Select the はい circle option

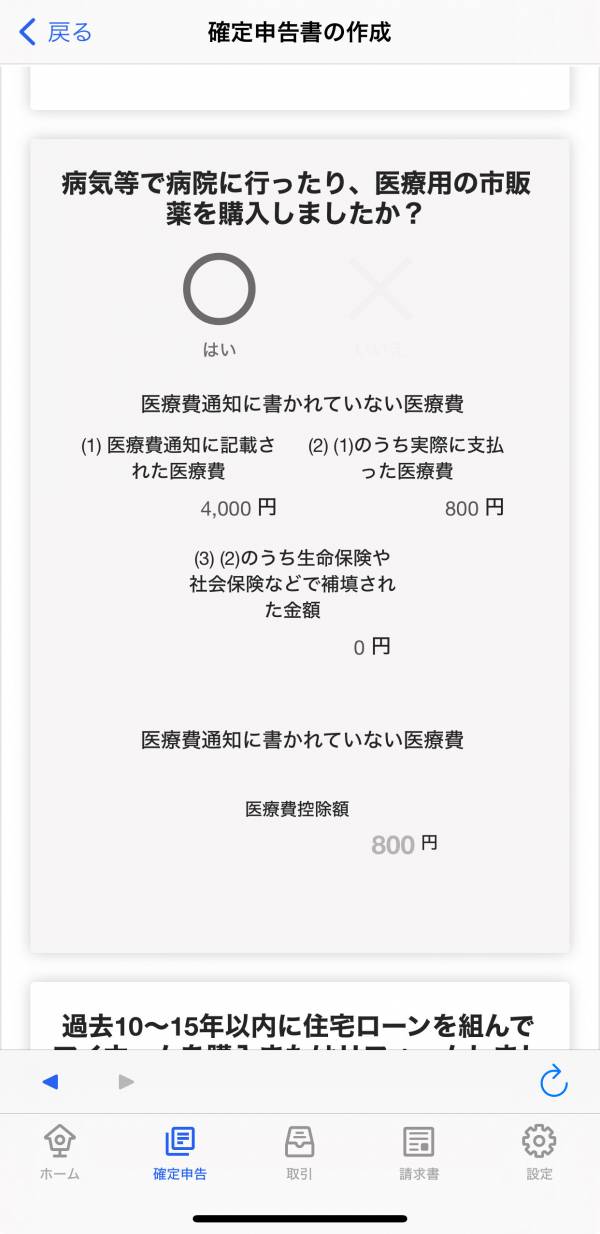(x=219, y=292)
